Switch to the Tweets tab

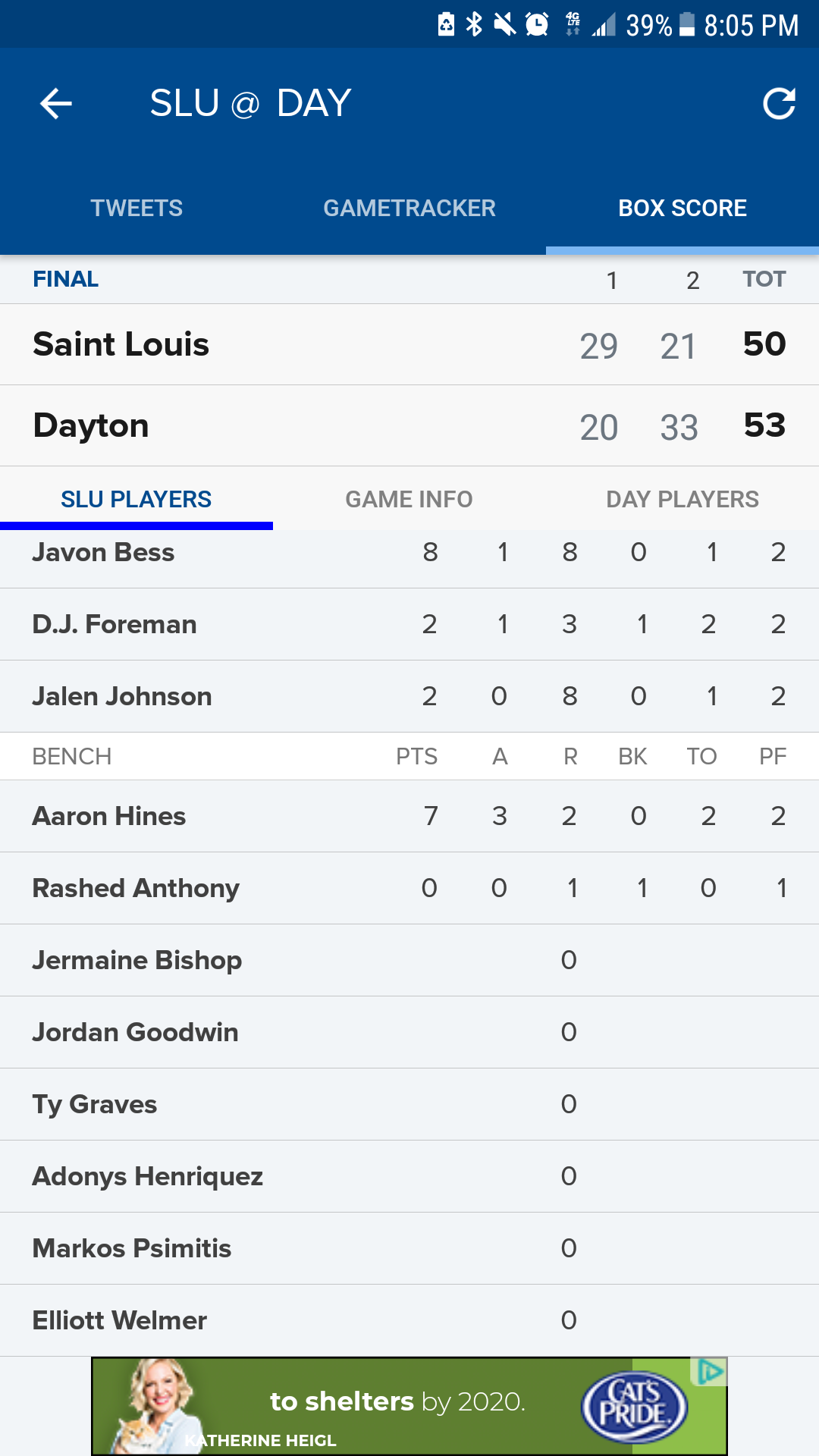[136, 208]
